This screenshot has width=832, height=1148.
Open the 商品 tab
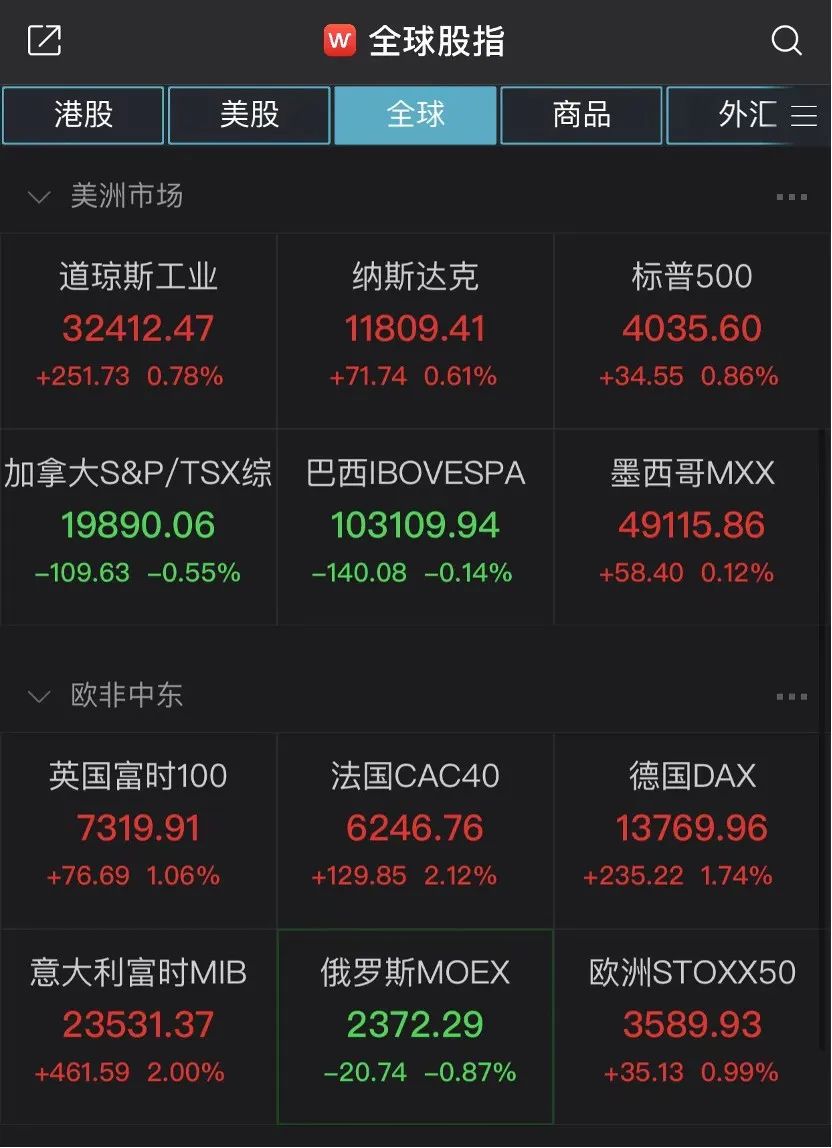580,114
